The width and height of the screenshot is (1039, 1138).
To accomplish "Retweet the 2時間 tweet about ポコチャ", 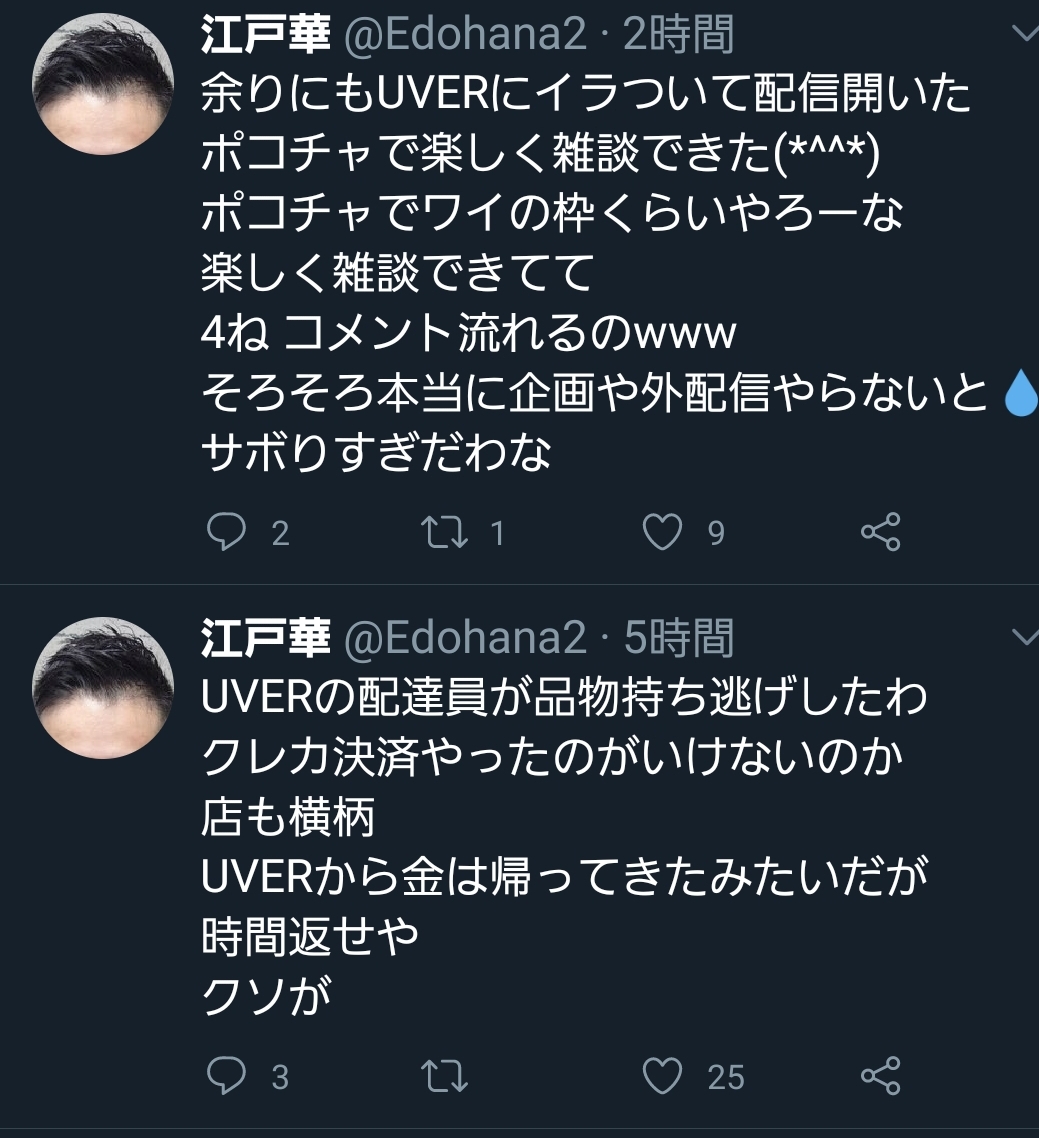I will pyautogui.click(x=444, y=533).
